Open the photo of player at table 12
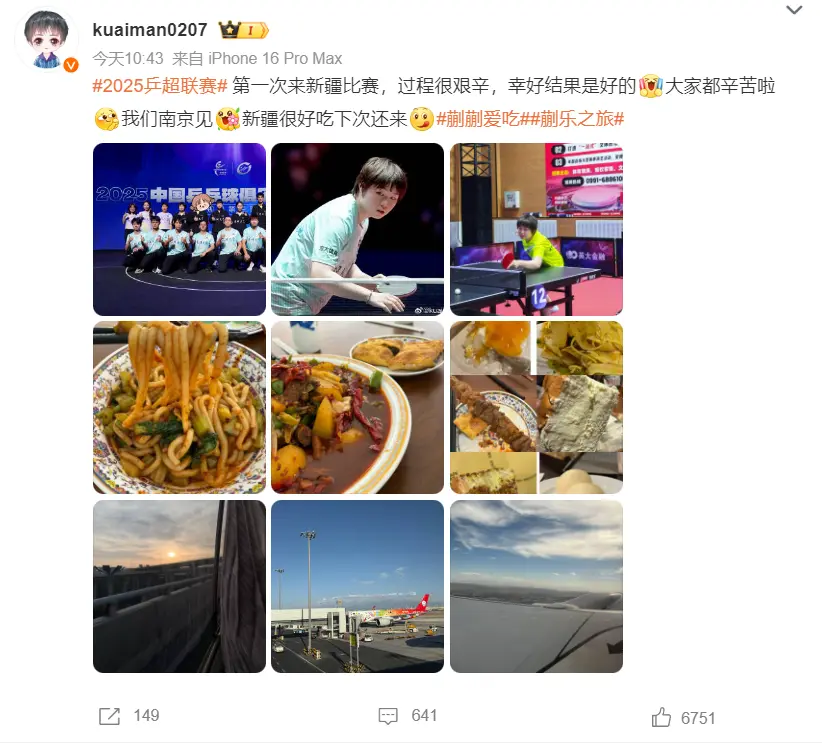 coord(536,229)
